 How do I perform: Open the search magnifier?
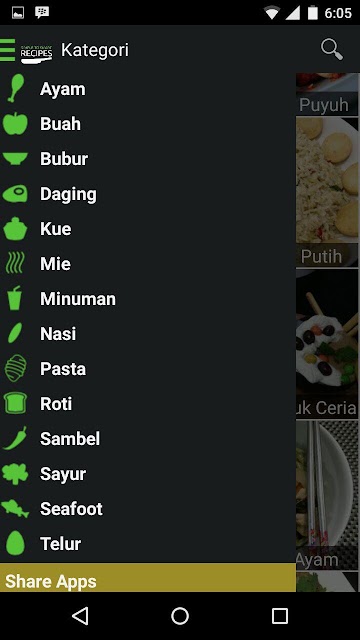pos(331,50)
